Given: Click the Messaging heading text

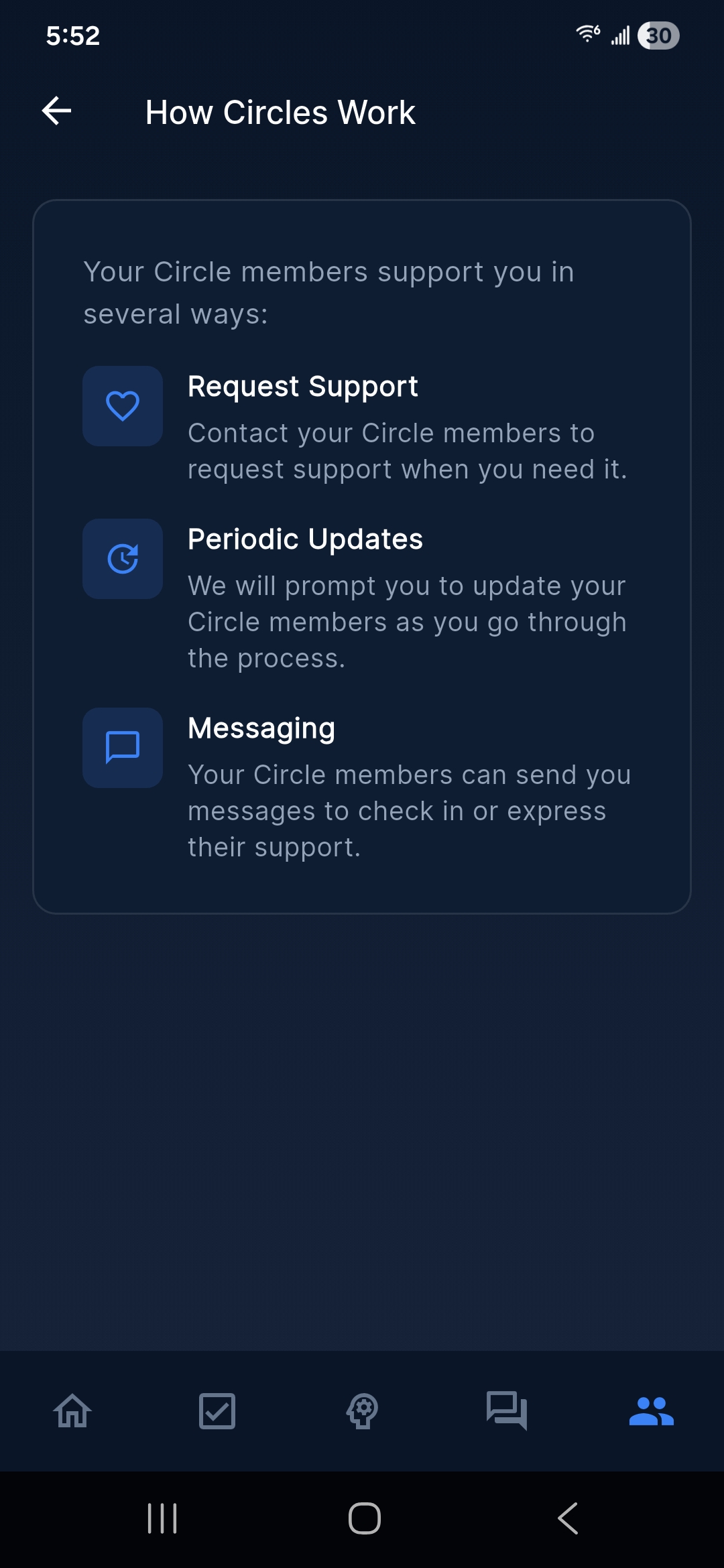Looking at the screenshot, I should click(261, 728).
